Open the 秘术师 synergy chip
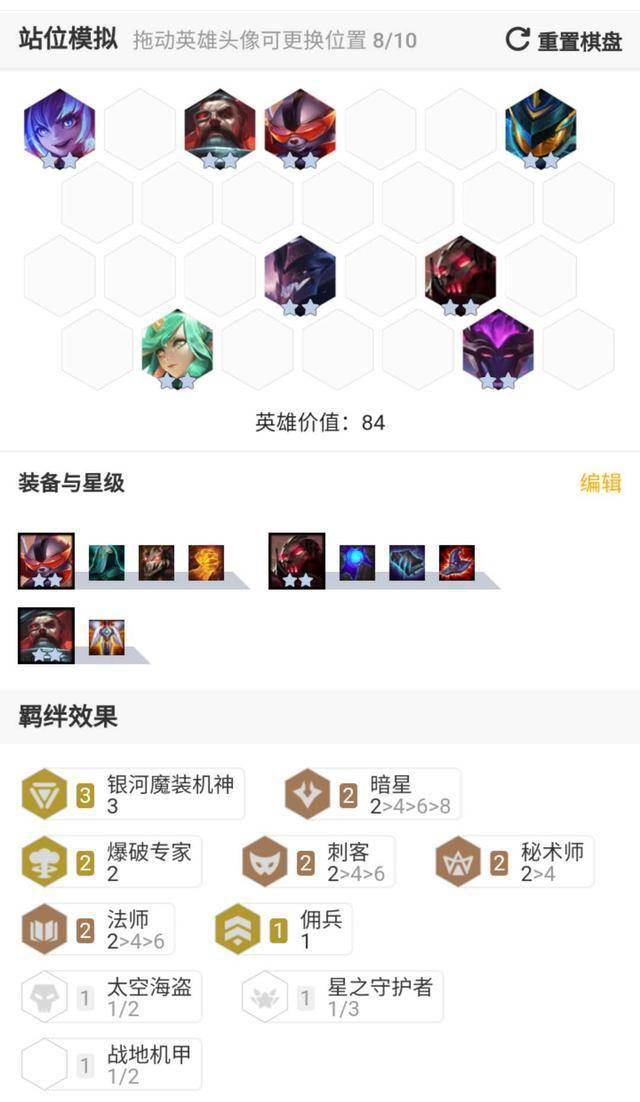This screenshot has width=640, height=1102. 514,862
